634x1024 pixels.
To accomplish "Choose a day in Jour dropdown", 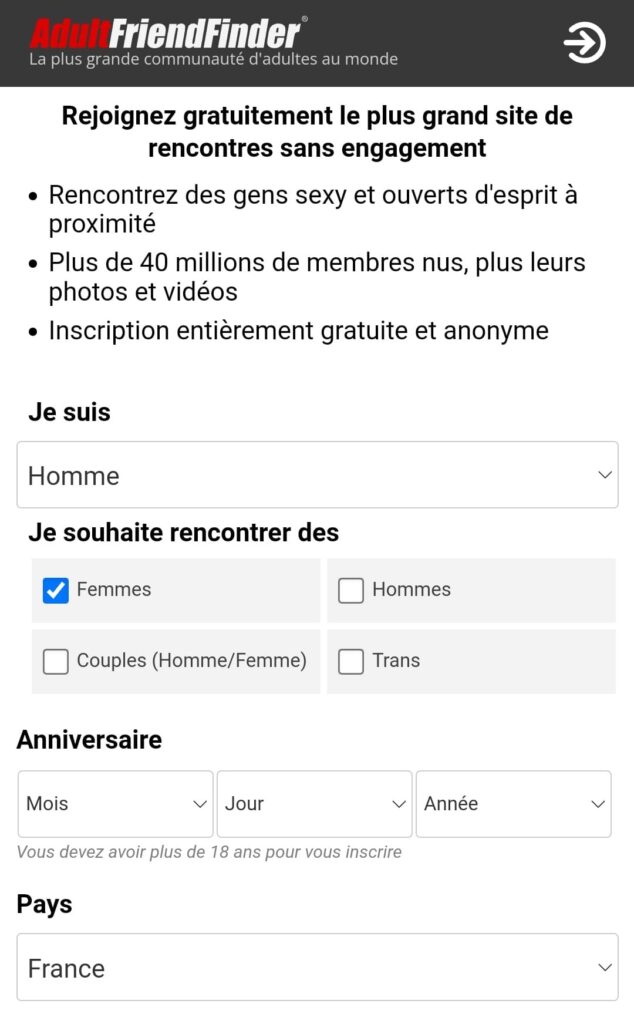I will (x=315, y=804).
